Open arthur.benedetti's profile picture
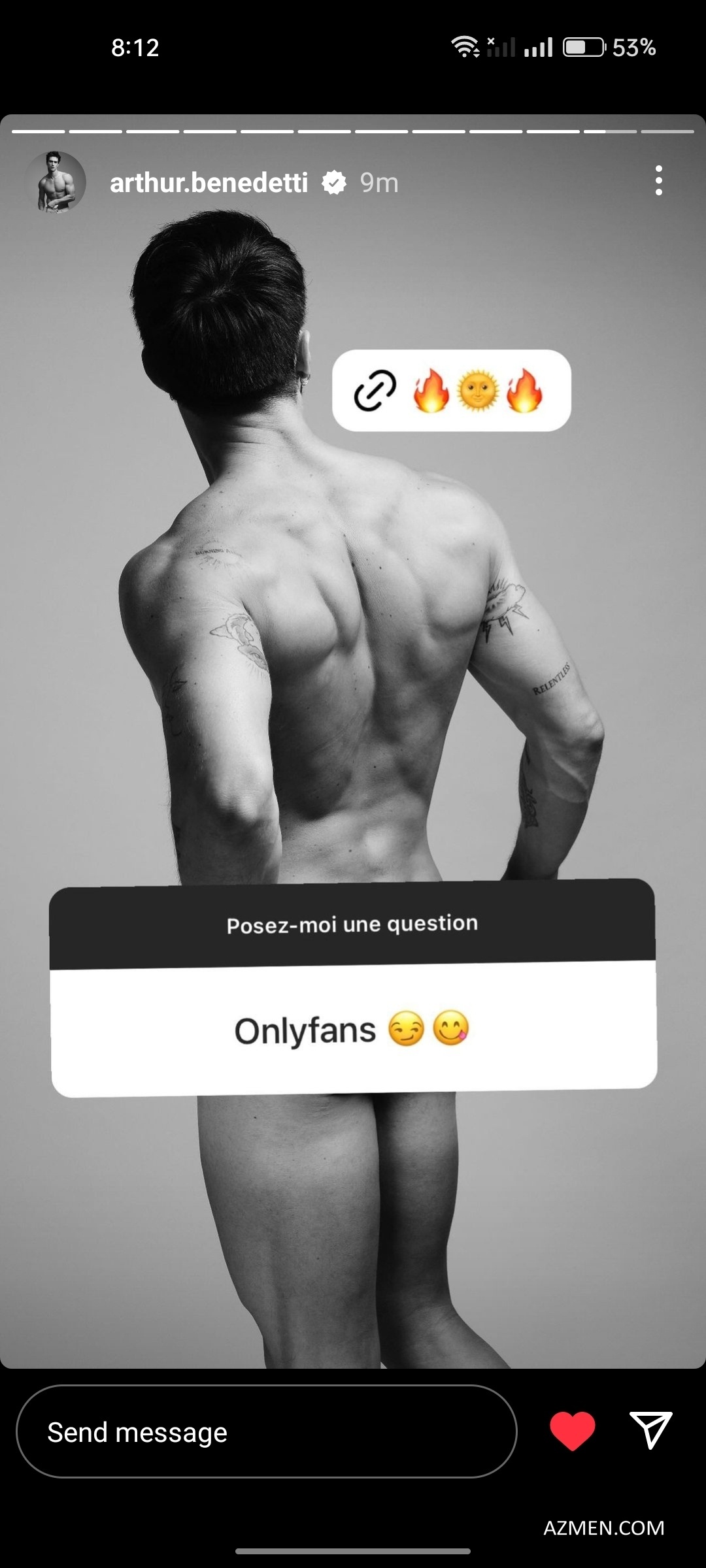 [56, 182]
